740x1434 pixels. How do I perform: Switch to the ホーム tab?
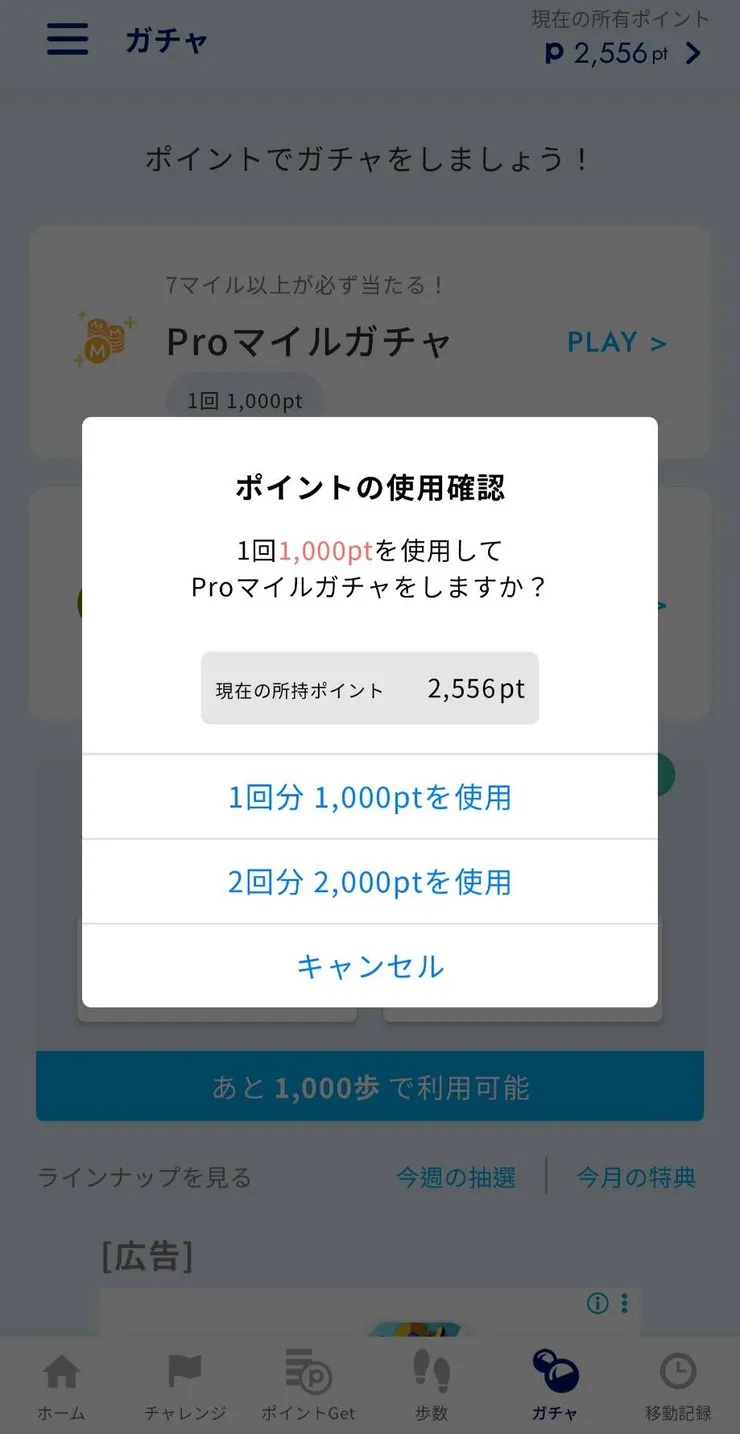tap(61, 1385)
